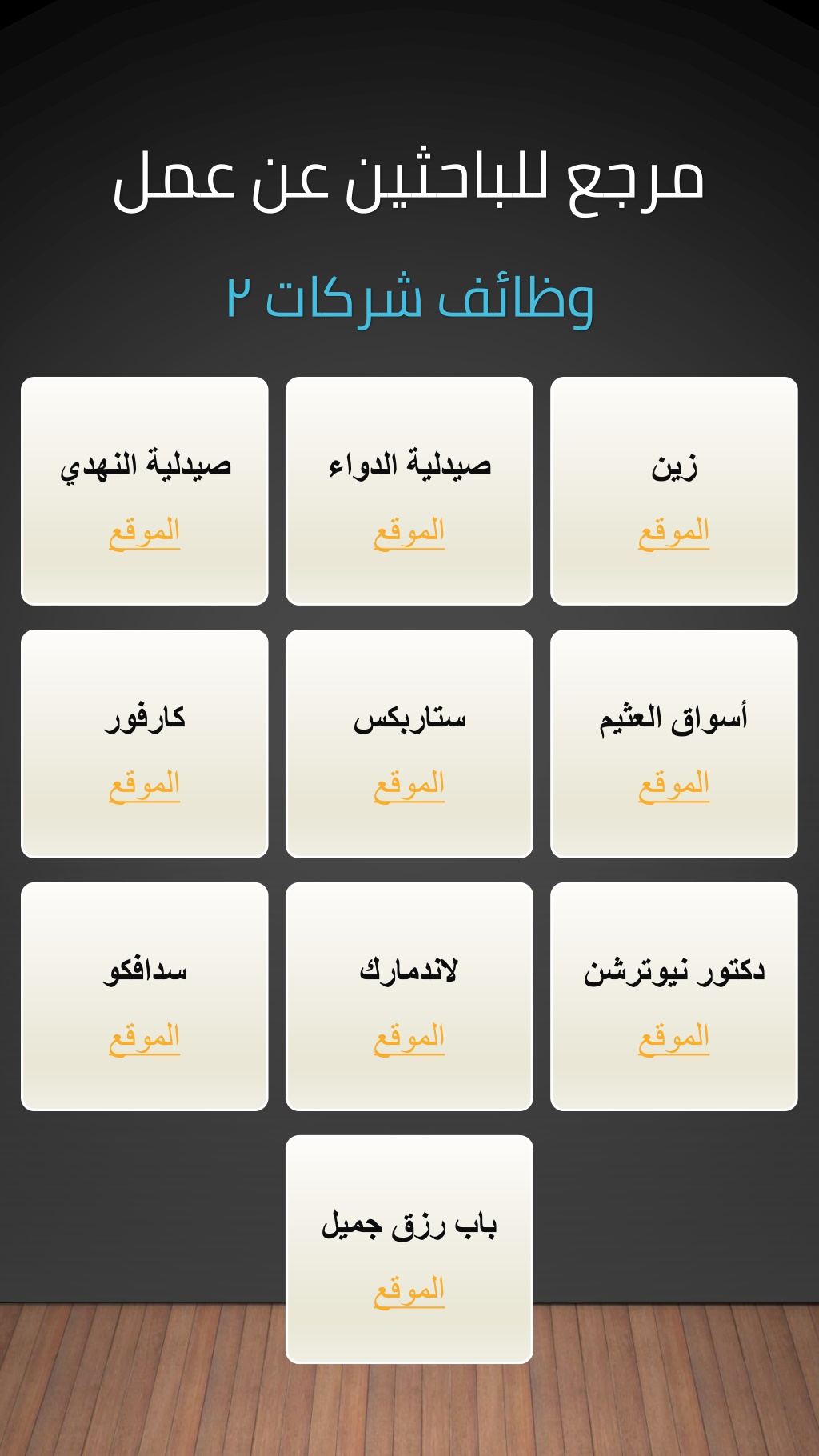Image resolution: width=819 pixels, height=1456 pixels.
Task: Tap الموقع link for دكتور نيوترشن
Action: pyautogui.click(x=674, y=1038)
